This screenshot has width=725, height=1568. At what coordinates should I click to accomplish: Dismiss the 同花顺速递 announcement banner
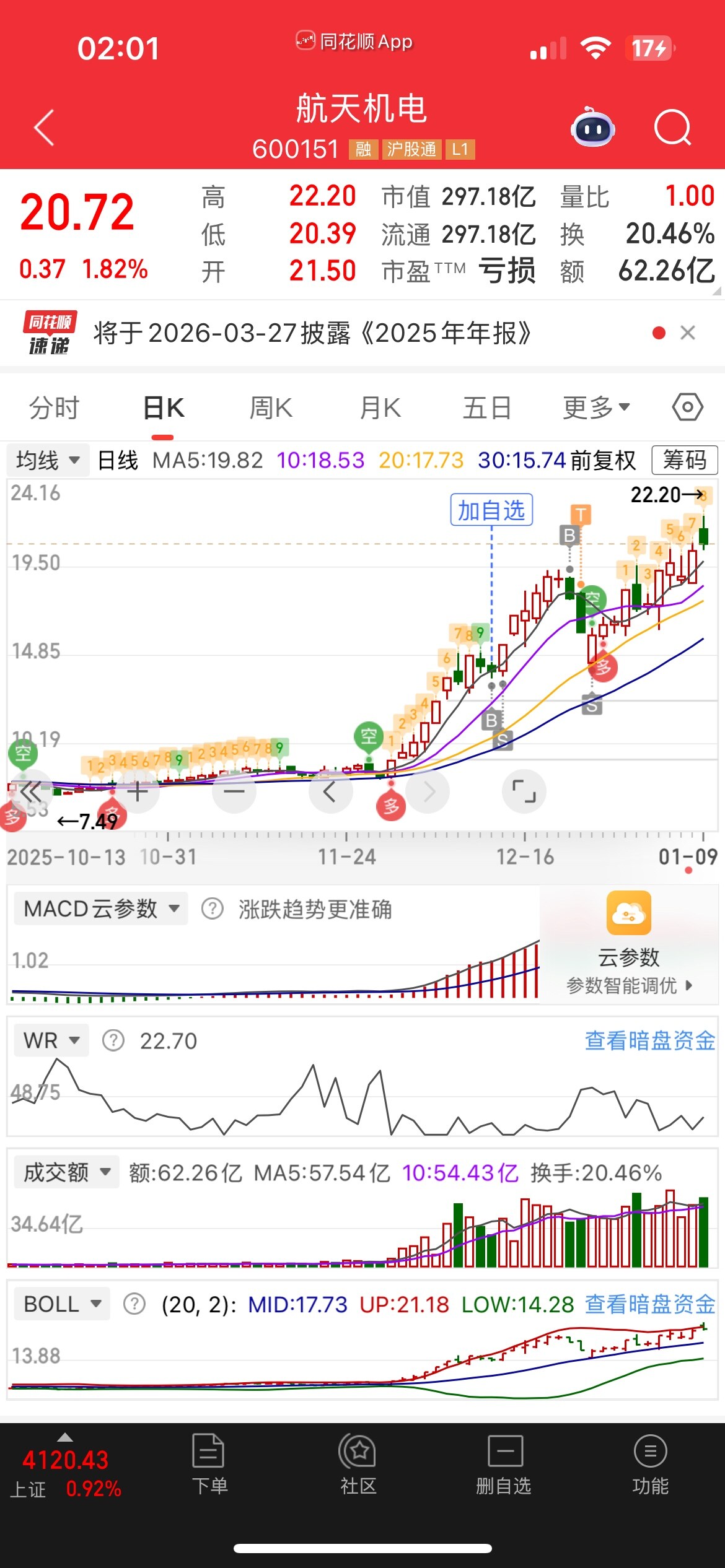[688, 333]
